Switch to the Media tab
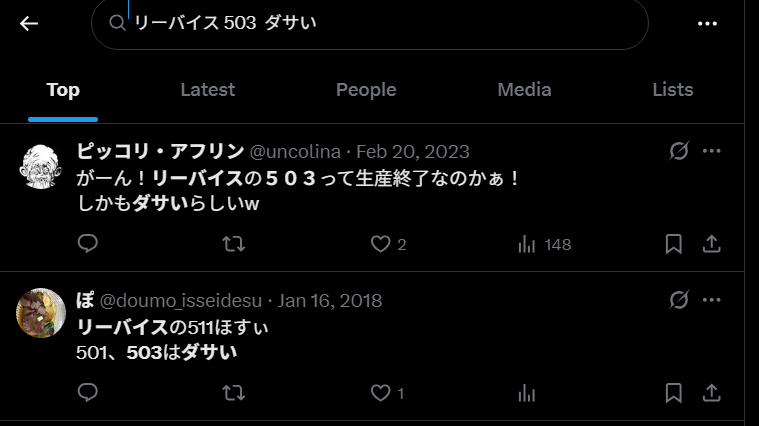 click(524, 90)
